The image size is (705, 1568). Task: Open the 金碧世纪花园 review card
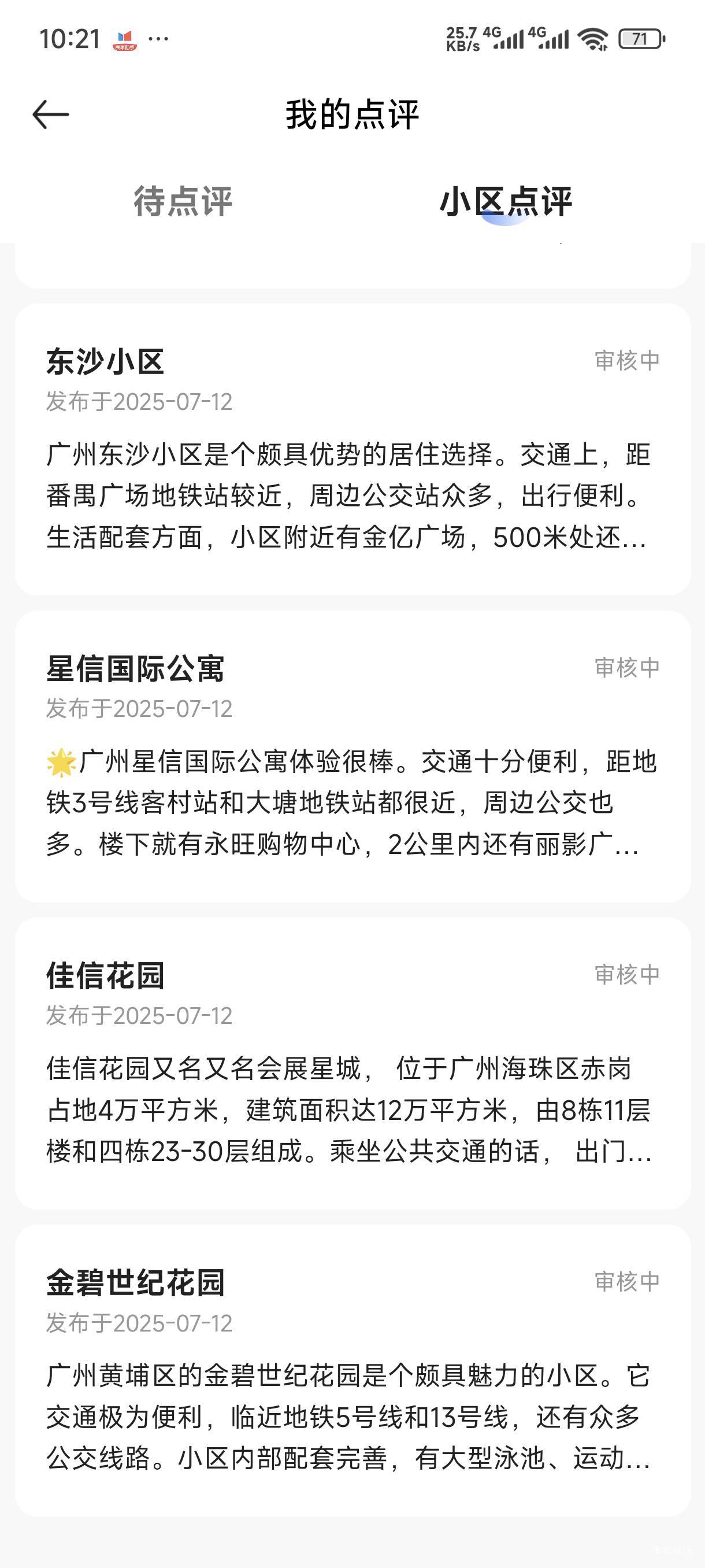(x=353, y=1370)
